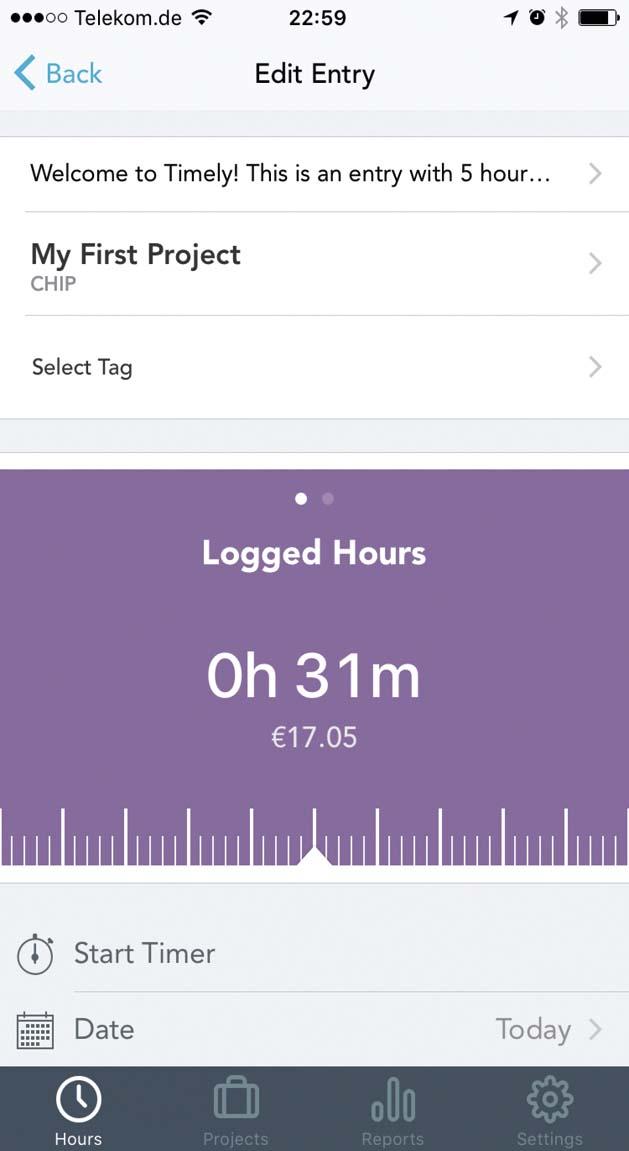Switch to the Projects tab

click(236, 1110)
